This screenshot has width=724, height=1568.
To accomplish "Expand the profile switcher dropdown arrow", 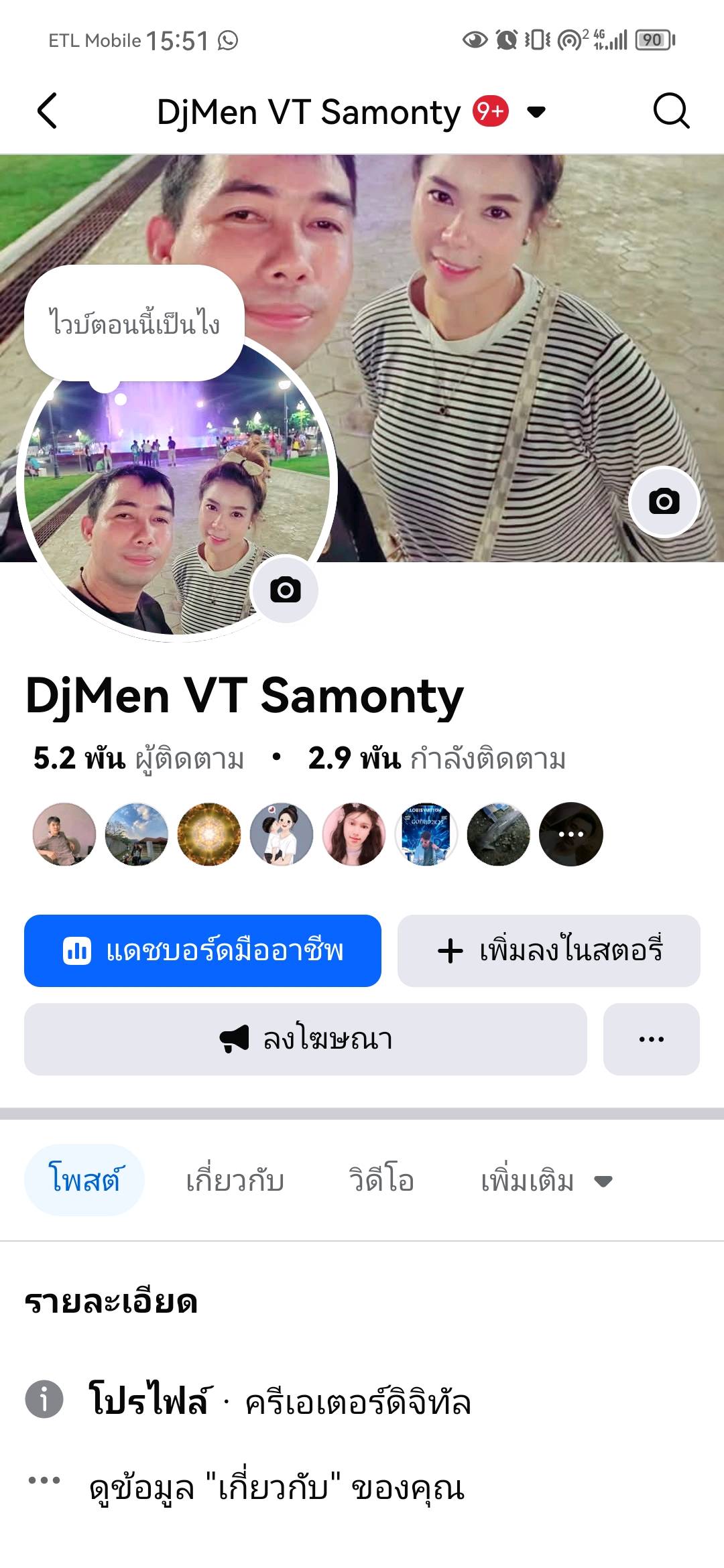I will [x=536, y=112].
